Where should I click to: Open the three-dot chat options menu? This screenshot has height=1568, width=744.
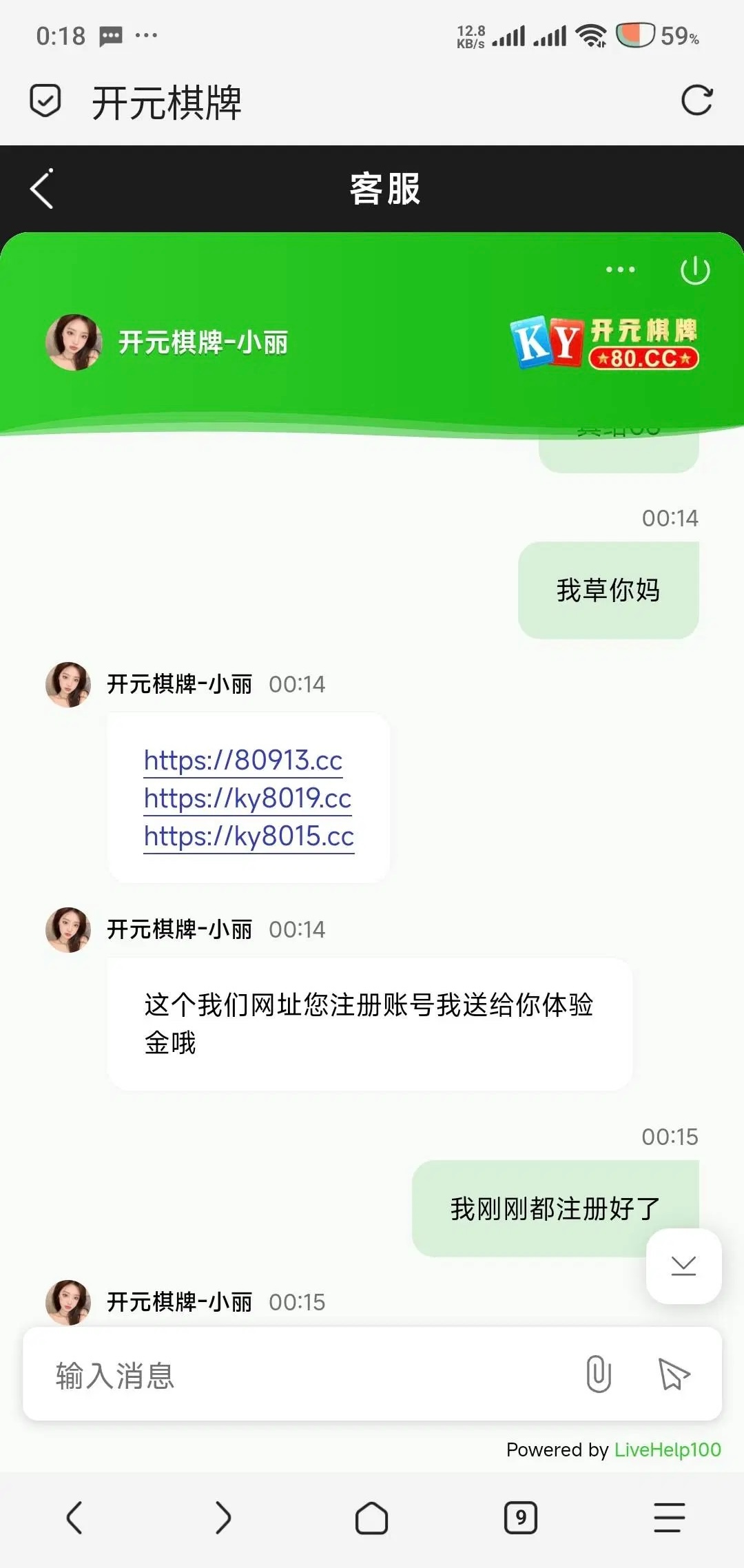(x=620, y=269)
